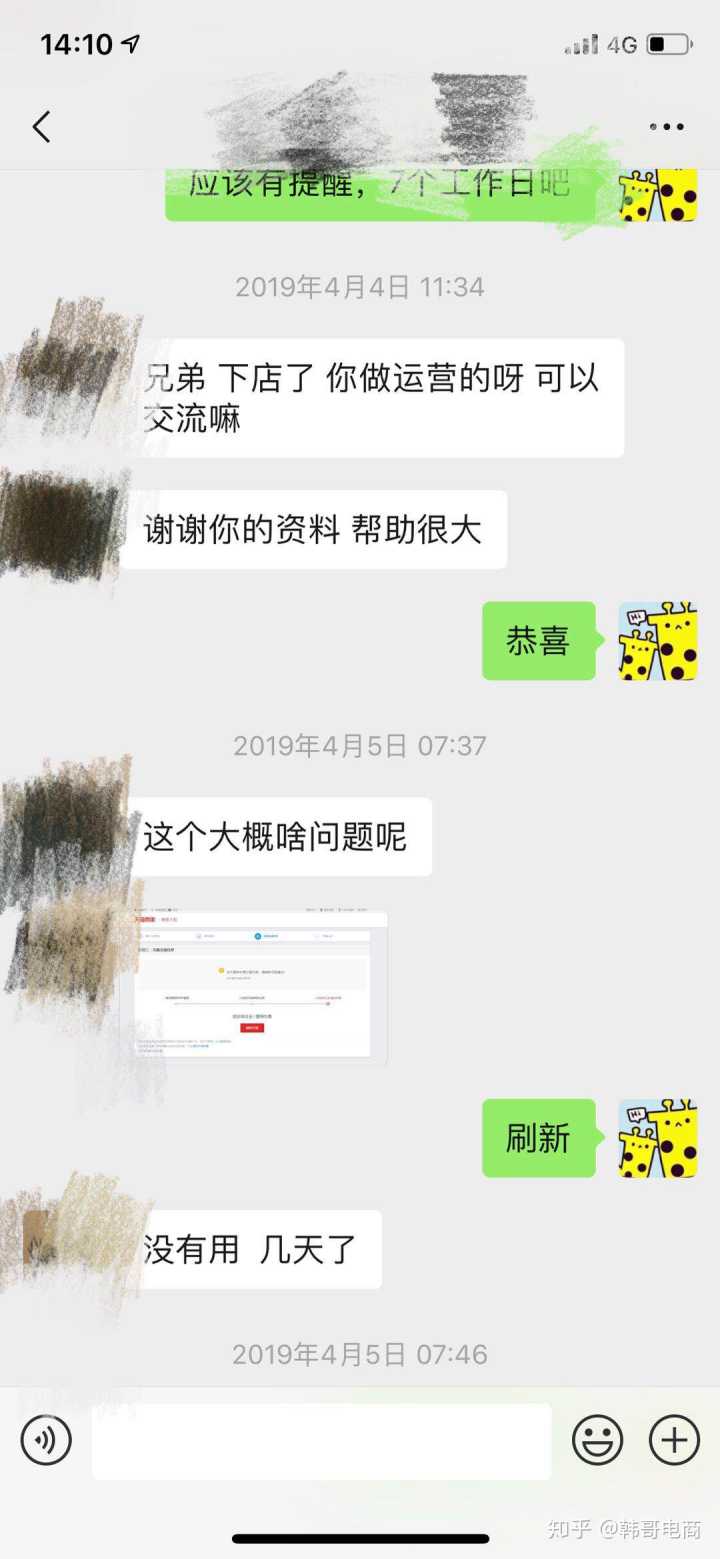Open the plus attachments menu
720x1559 pixels.
(675, 1441)
